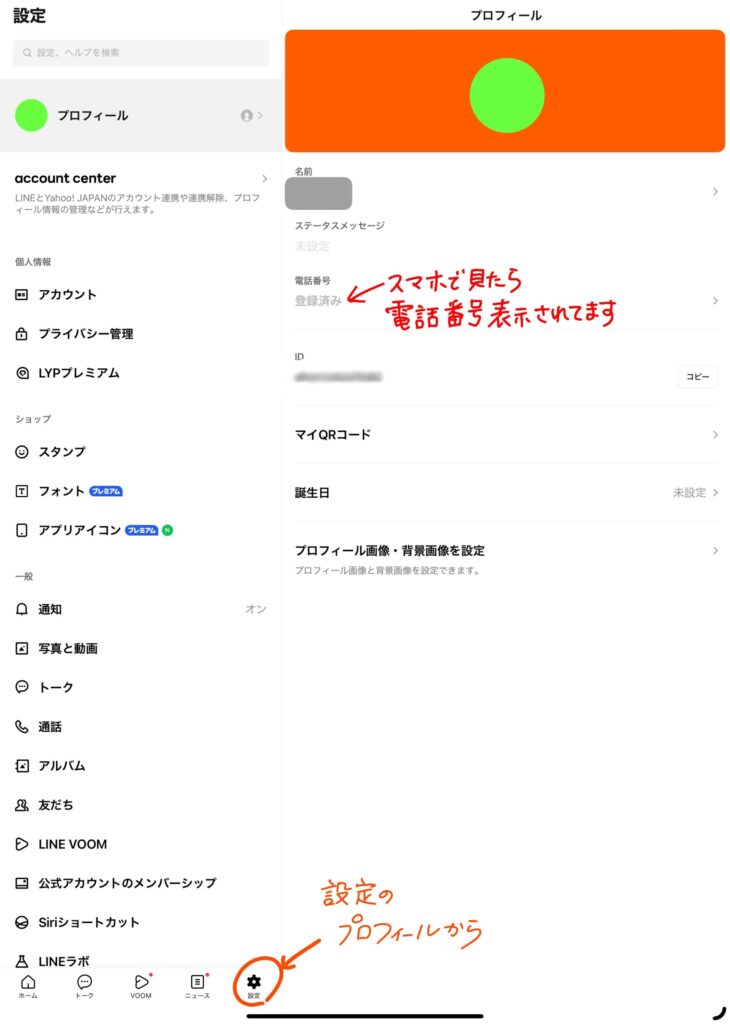Switch to the ホーム tab
The width and height of the screenshot is (730, 1024).
(x=28, y=987)
